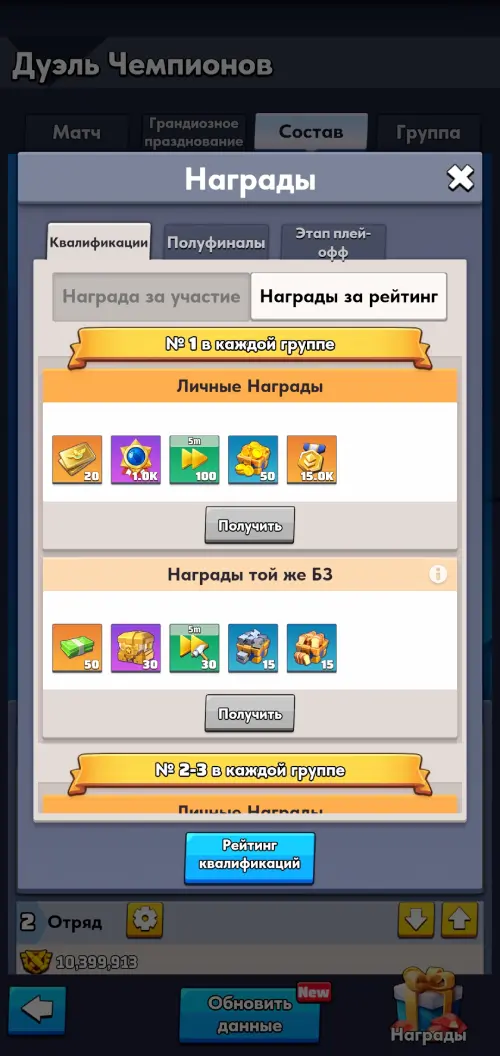Tap the 15.0K medal reward icon
Viewport: 500px width, 1056px height.
click(311, 460)
